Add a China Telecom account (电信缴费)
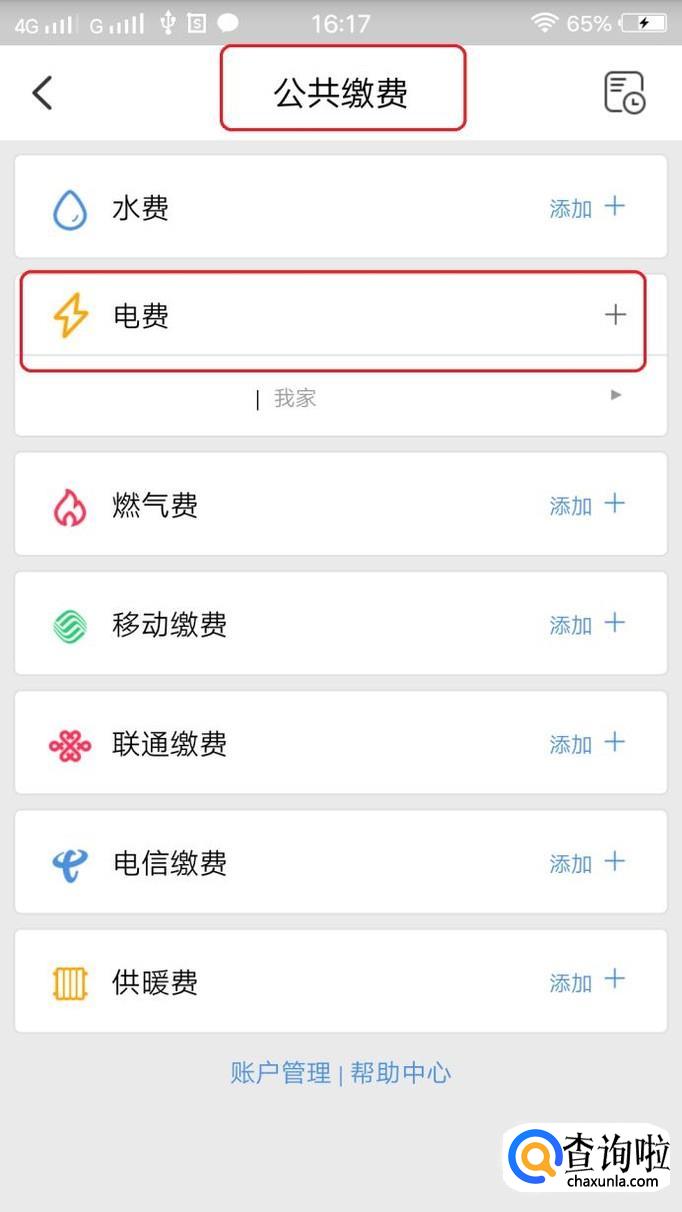 587,862
